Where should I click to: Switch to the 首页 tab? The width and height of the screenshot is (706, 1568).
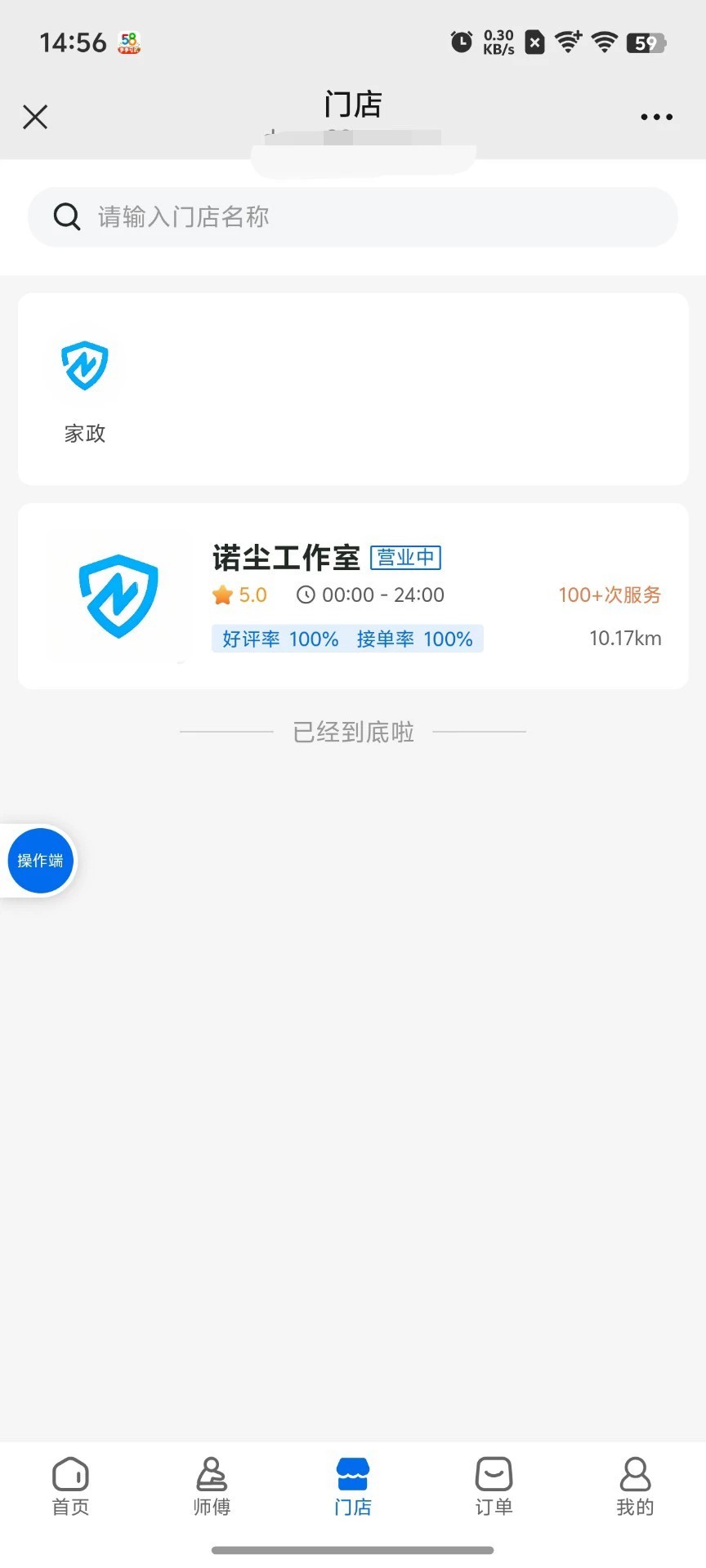pyautogui.click(x=70, y=1486)
